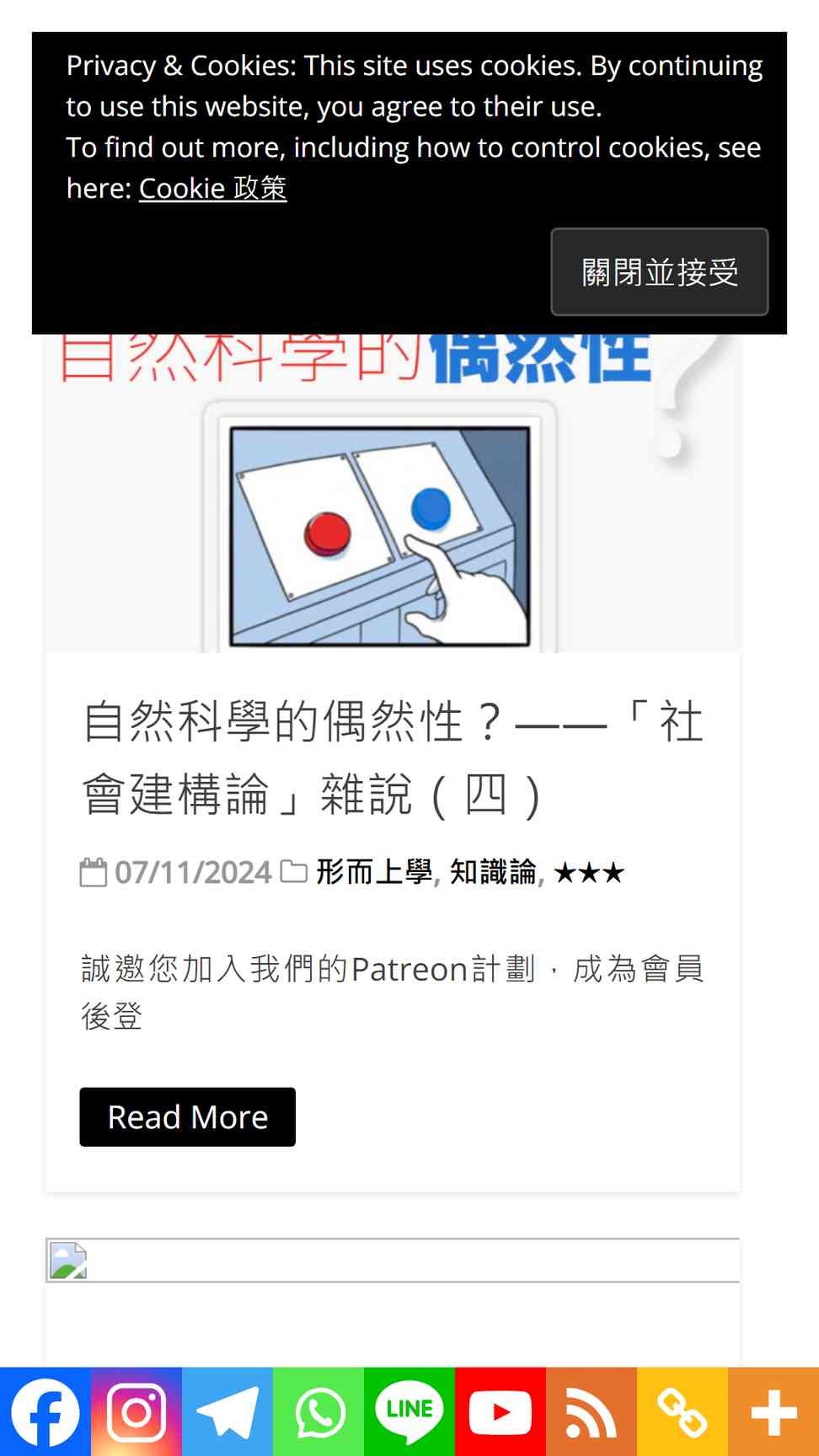
Task: Open the YouTube icon
Action: pyautogui.click(x=500, y=1412)
